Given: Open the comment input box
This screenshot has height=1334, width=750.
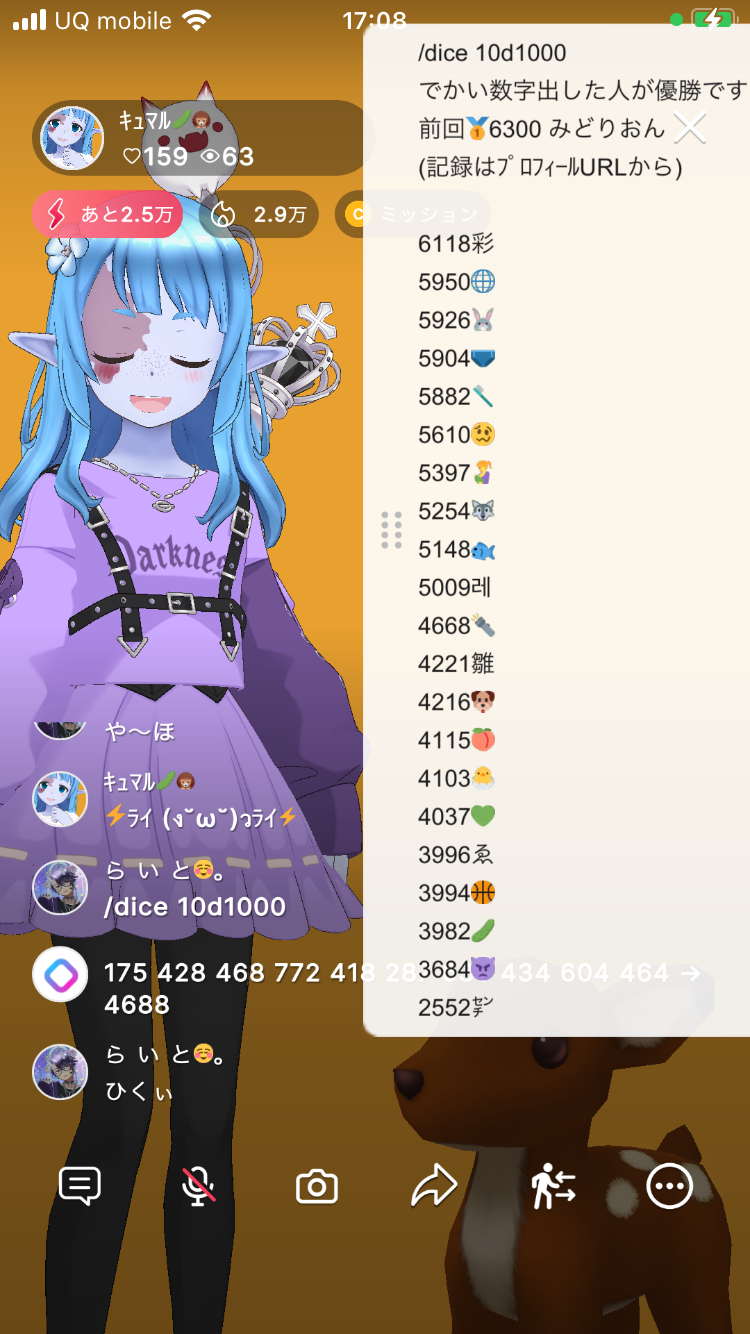Looking at the screenshot, I should [80, 1187].
